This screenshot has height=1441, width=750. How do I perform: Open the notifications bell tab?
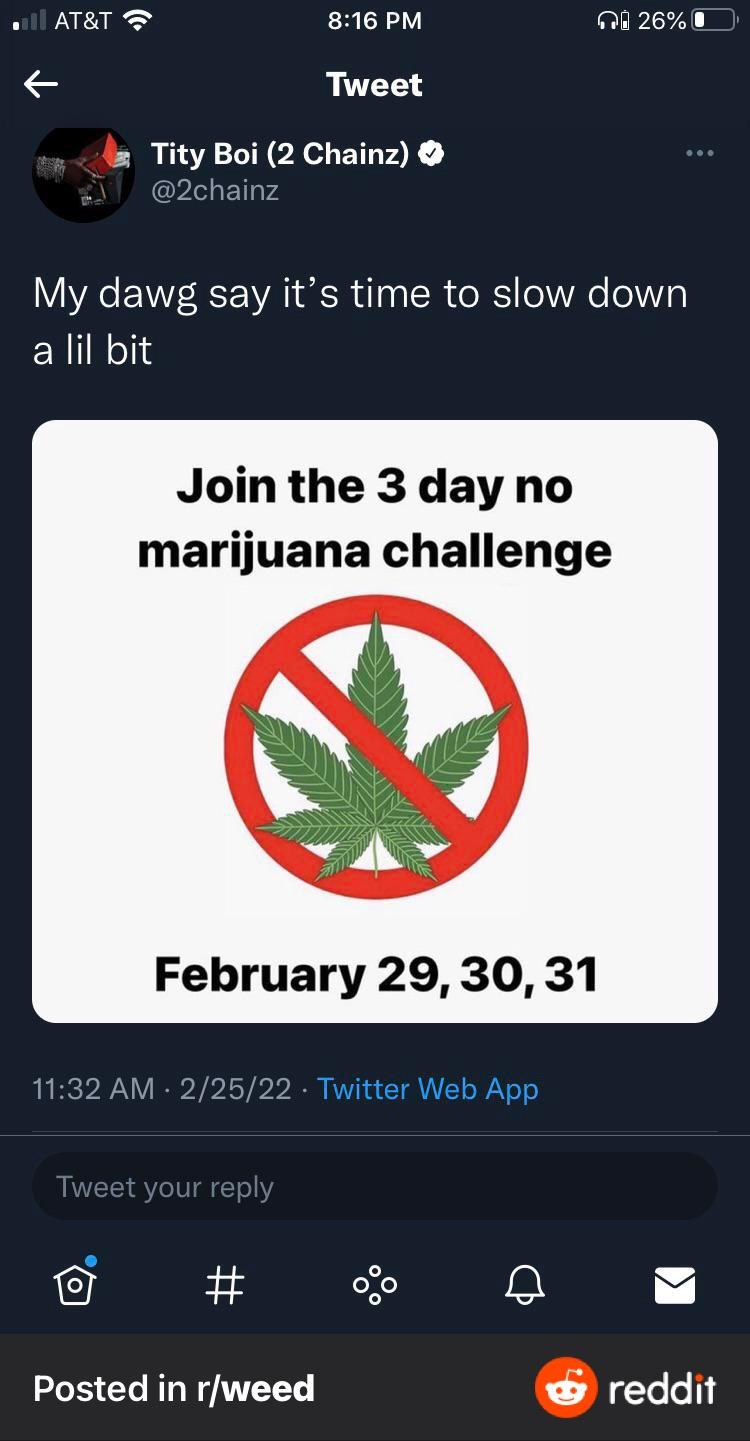525,1284
